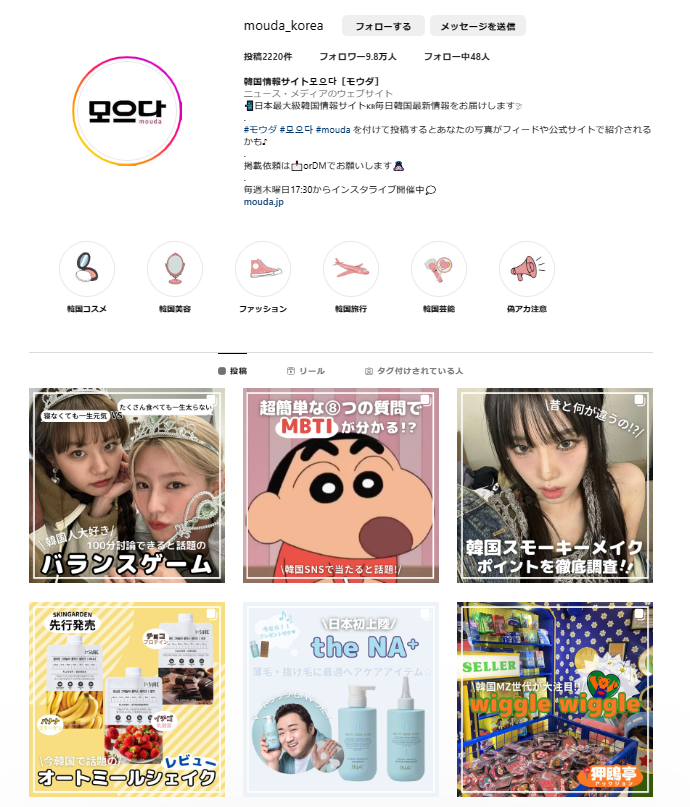Open the 偽アカ注意 story highlight
Screen dimensions: 690x807
pos(527,269)
